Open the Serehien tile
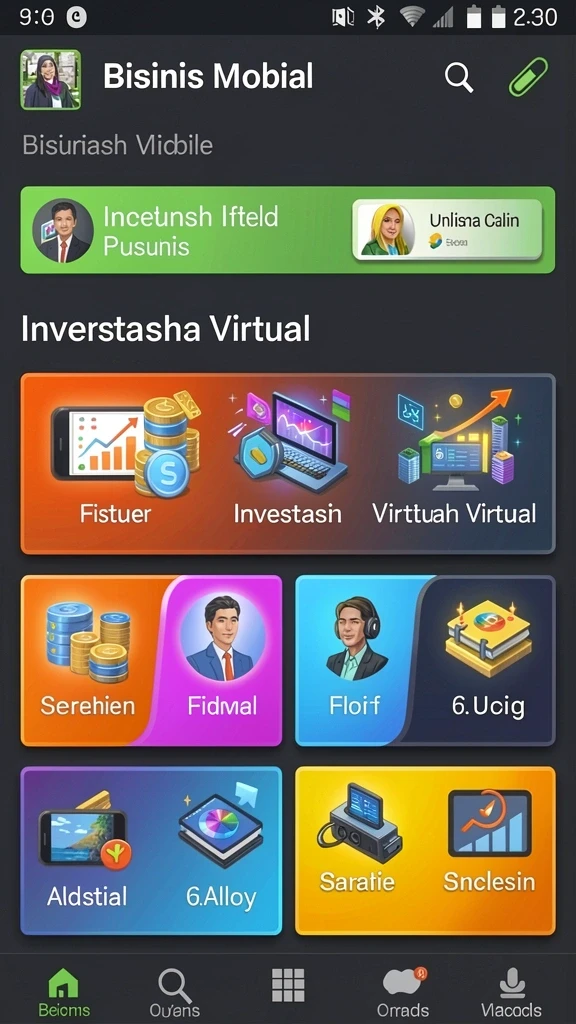The image size is (576, 1024). pos(88,660)
